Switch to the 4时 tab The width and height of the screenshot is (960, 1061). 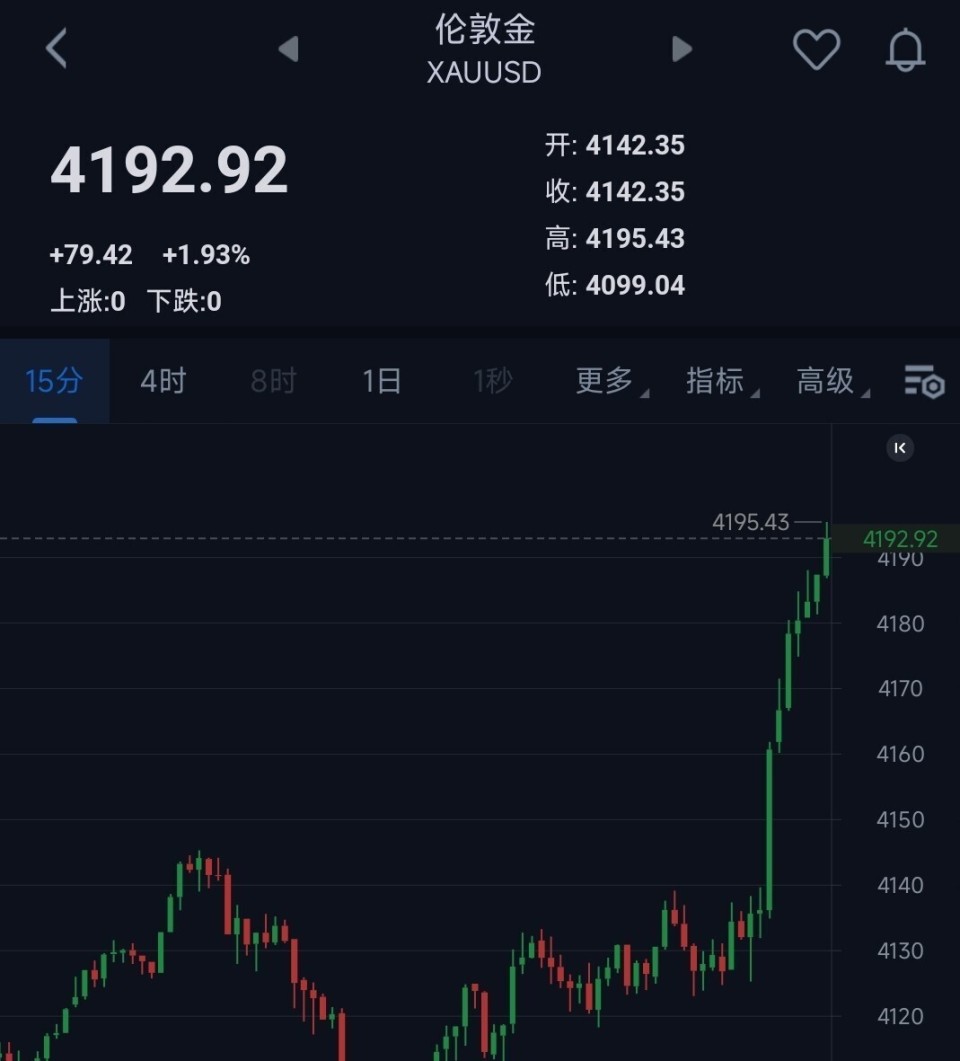click(162, 382)
